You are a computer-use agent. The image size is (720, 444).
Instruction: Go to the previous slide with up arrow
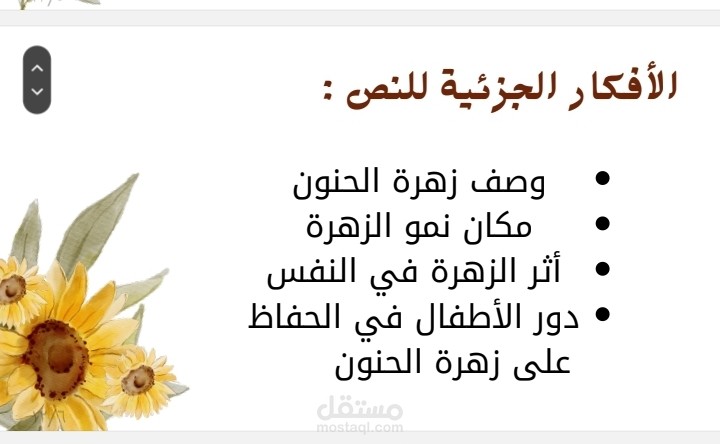(x=37, y=68)
